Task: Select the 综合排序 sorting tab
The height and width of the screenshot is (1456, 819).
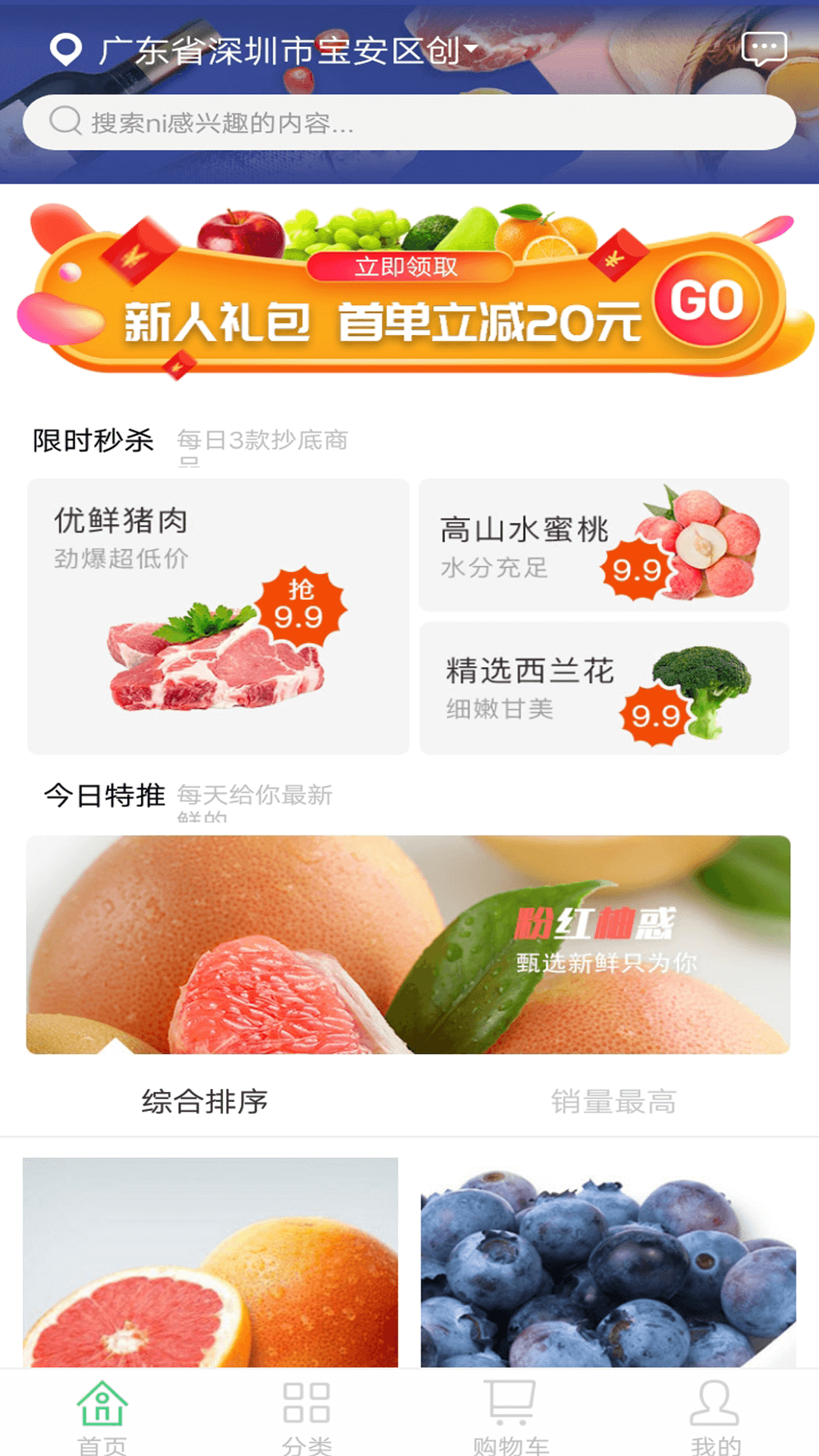Action: pos(205,1101)
